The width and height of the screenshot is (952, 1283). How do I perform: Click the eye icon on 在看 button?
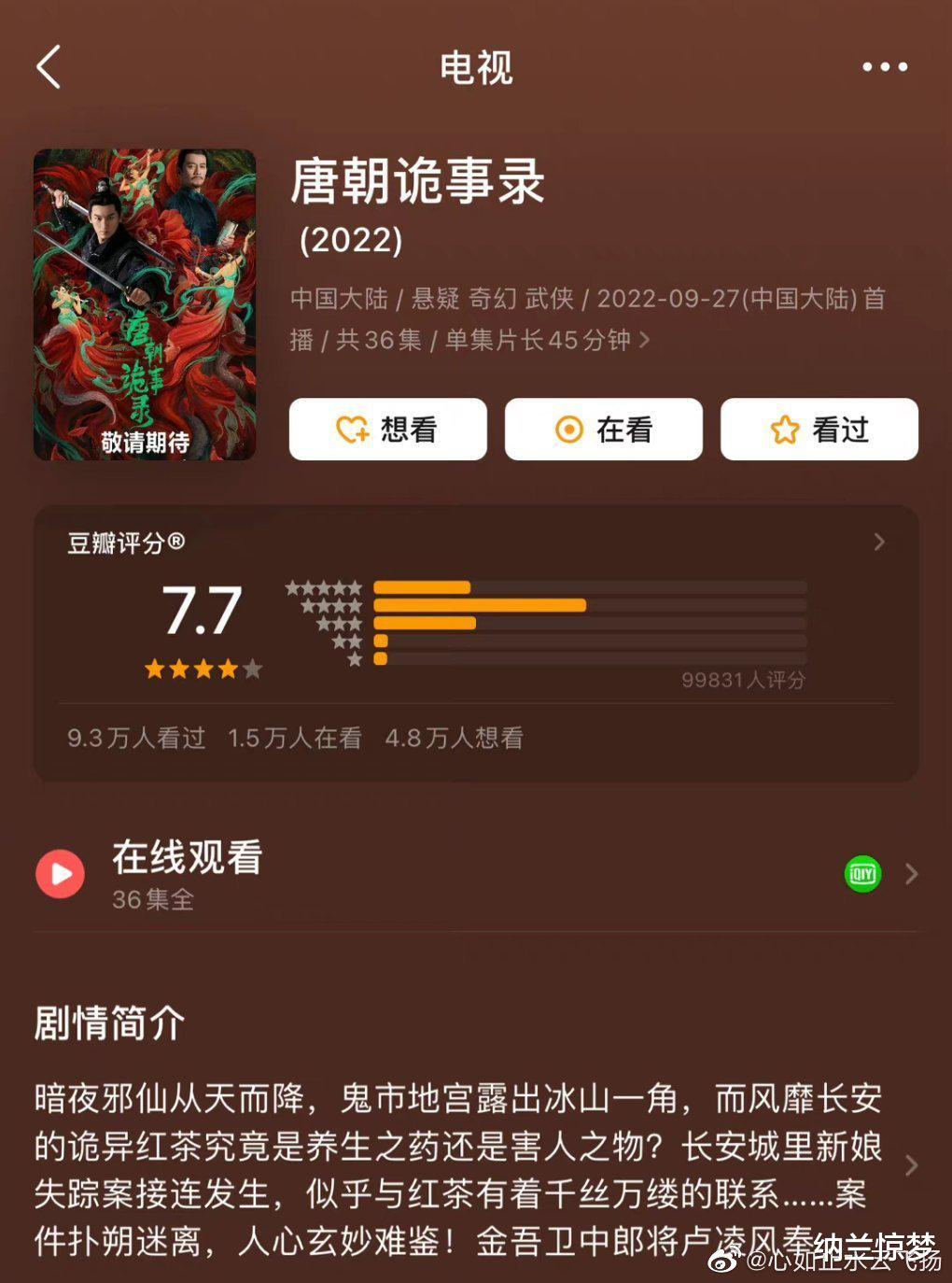coord(568,430)
